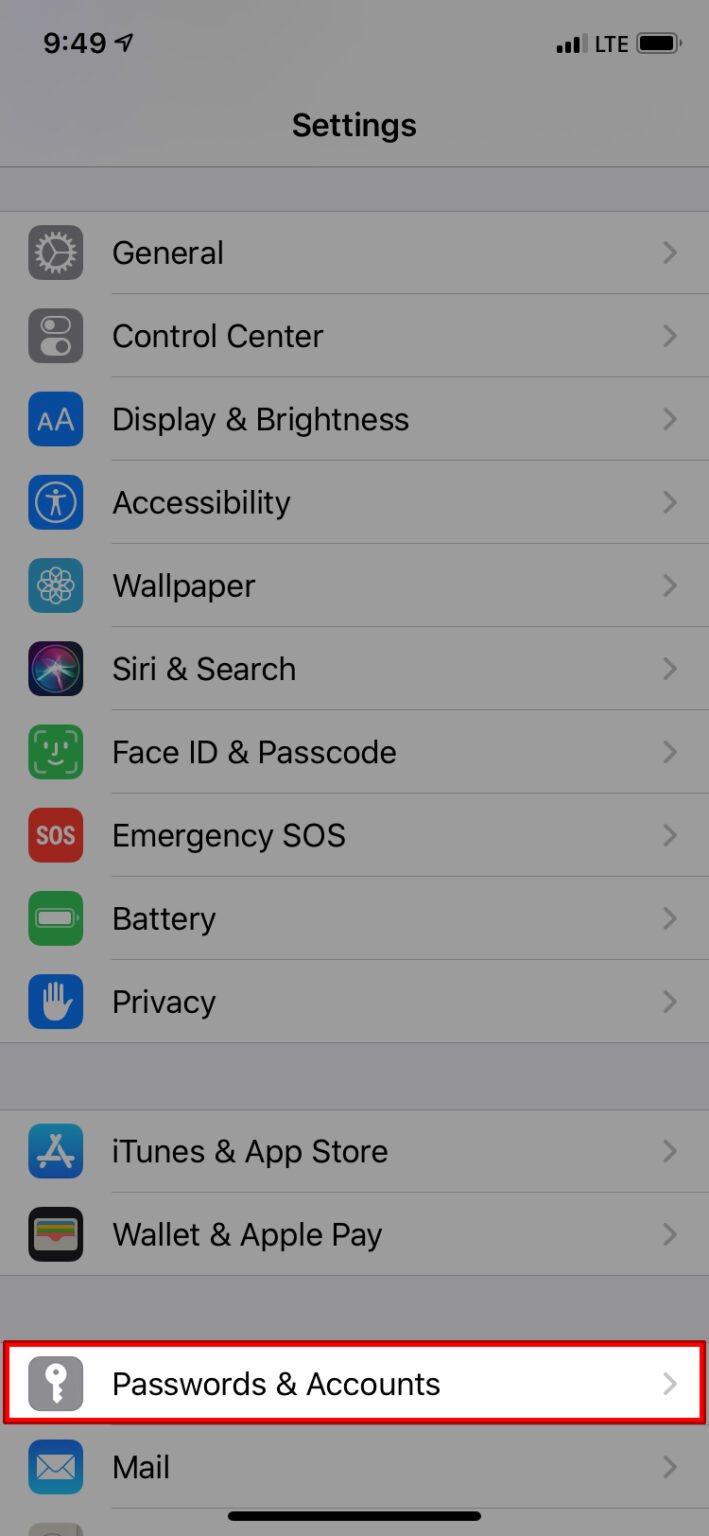Open General settings

coord(354,253)
